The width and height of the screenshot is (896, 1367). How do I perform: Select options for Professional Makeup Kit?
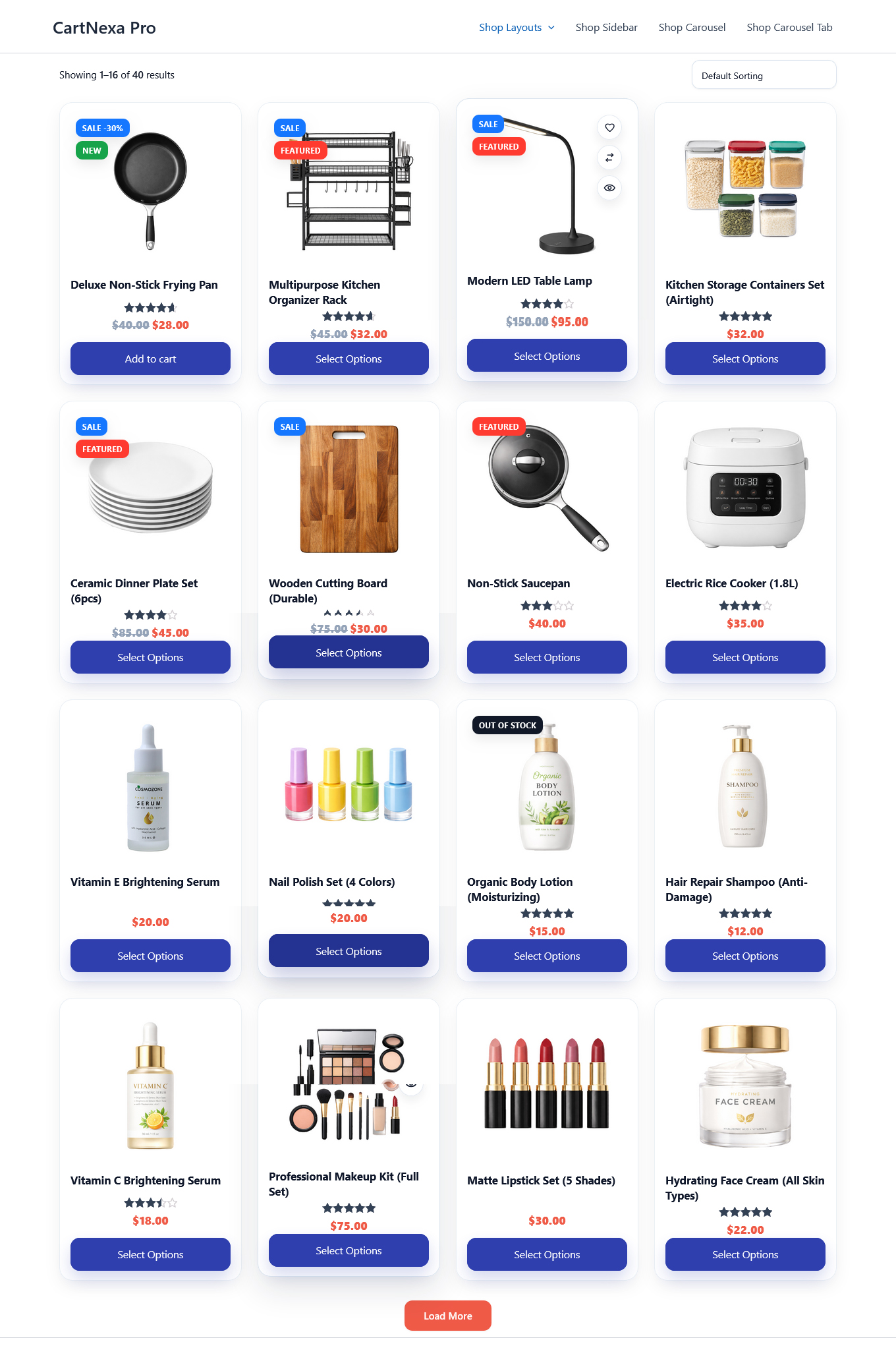coord(349,1250)
